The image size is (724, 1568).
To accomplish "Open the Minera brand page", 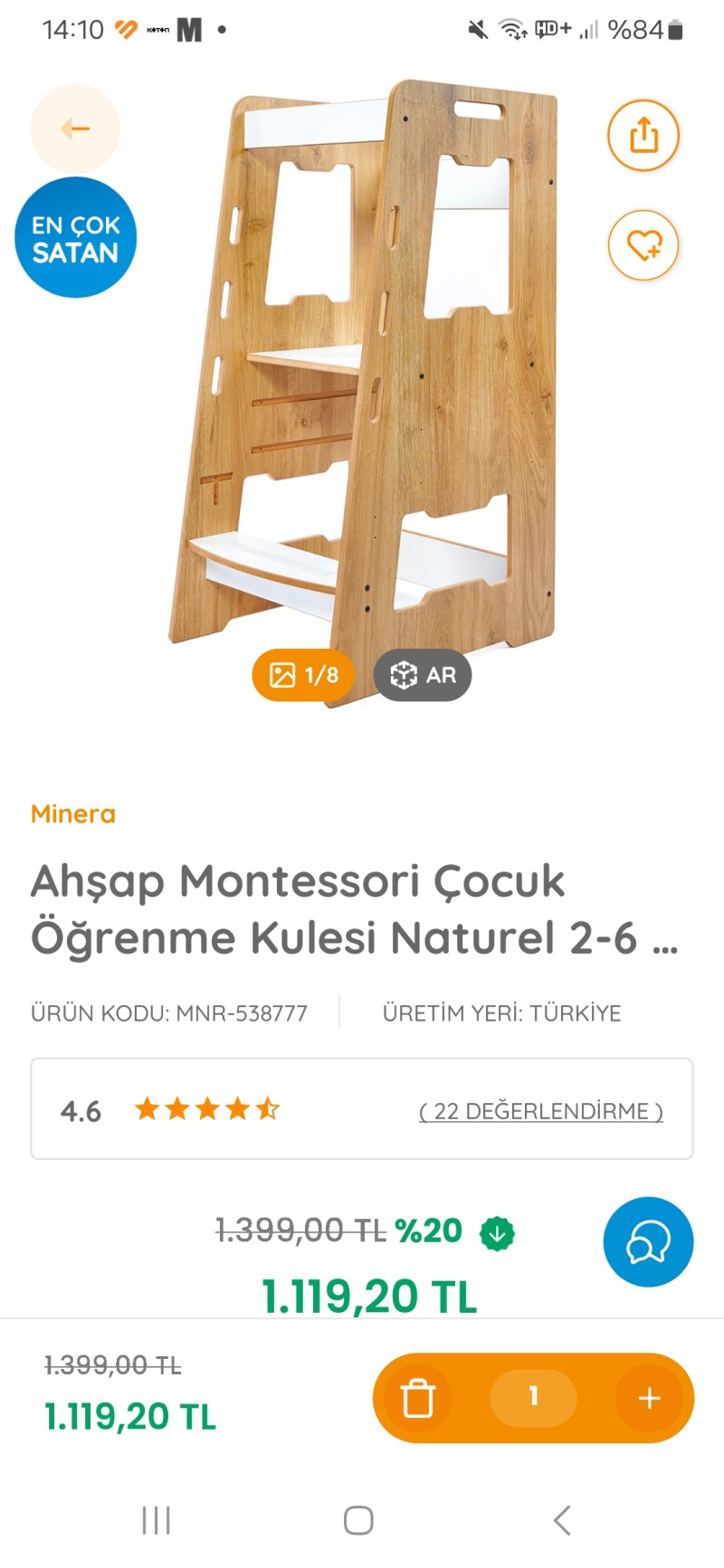I will (73, 813).
